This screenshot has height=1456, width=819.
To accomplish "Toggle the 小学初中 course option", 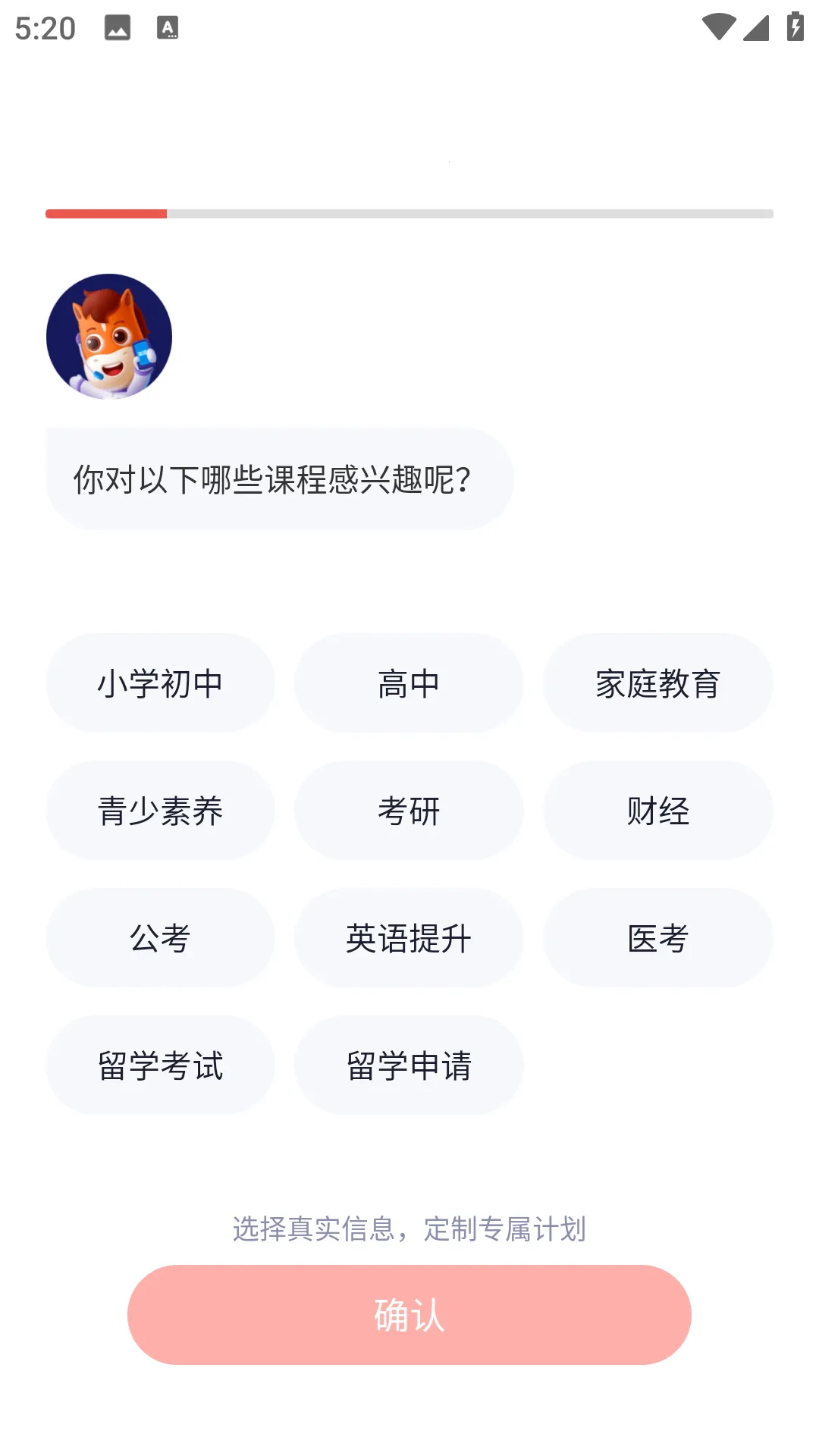I will (x=161, y=682).
